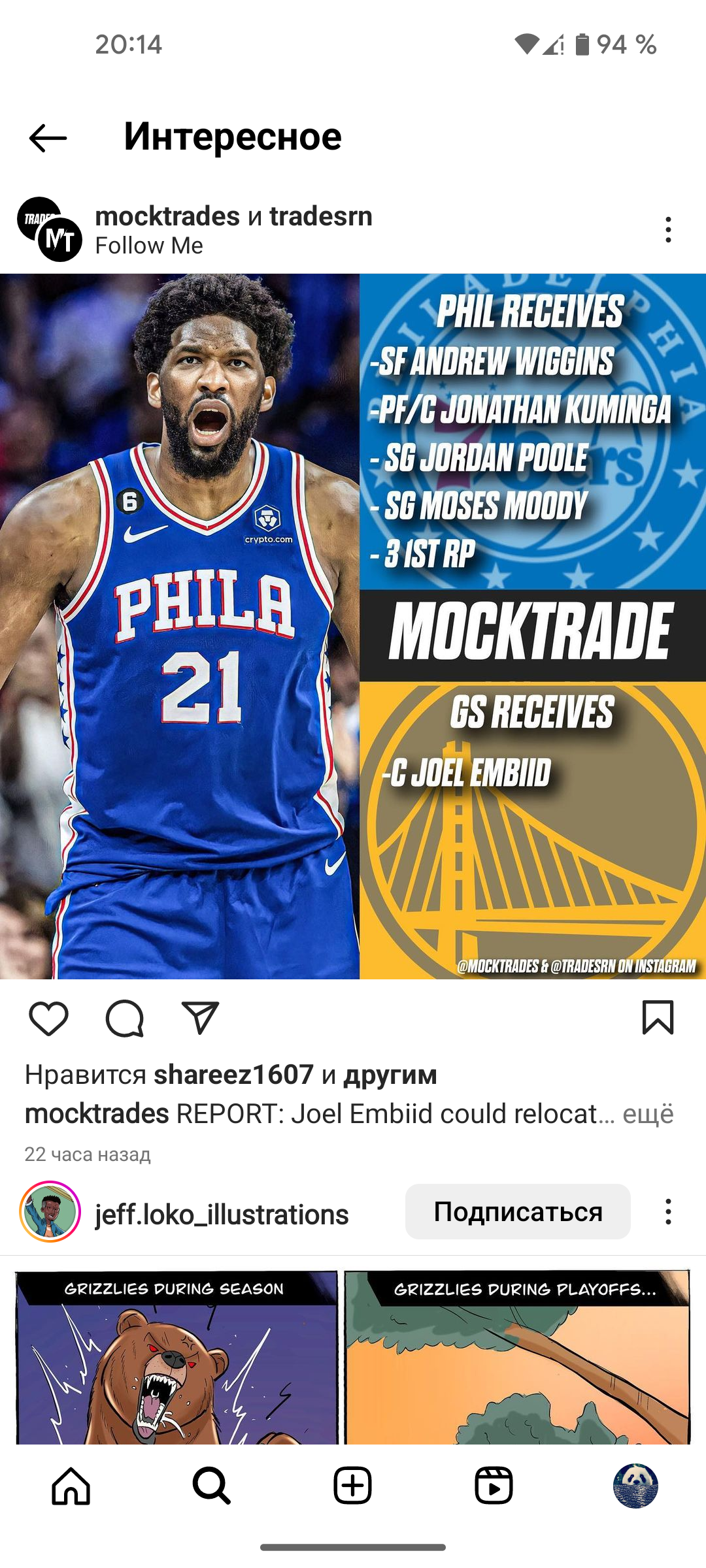
Task: Open shareez1607's profile from the likes line
Action: (233, 1075)
